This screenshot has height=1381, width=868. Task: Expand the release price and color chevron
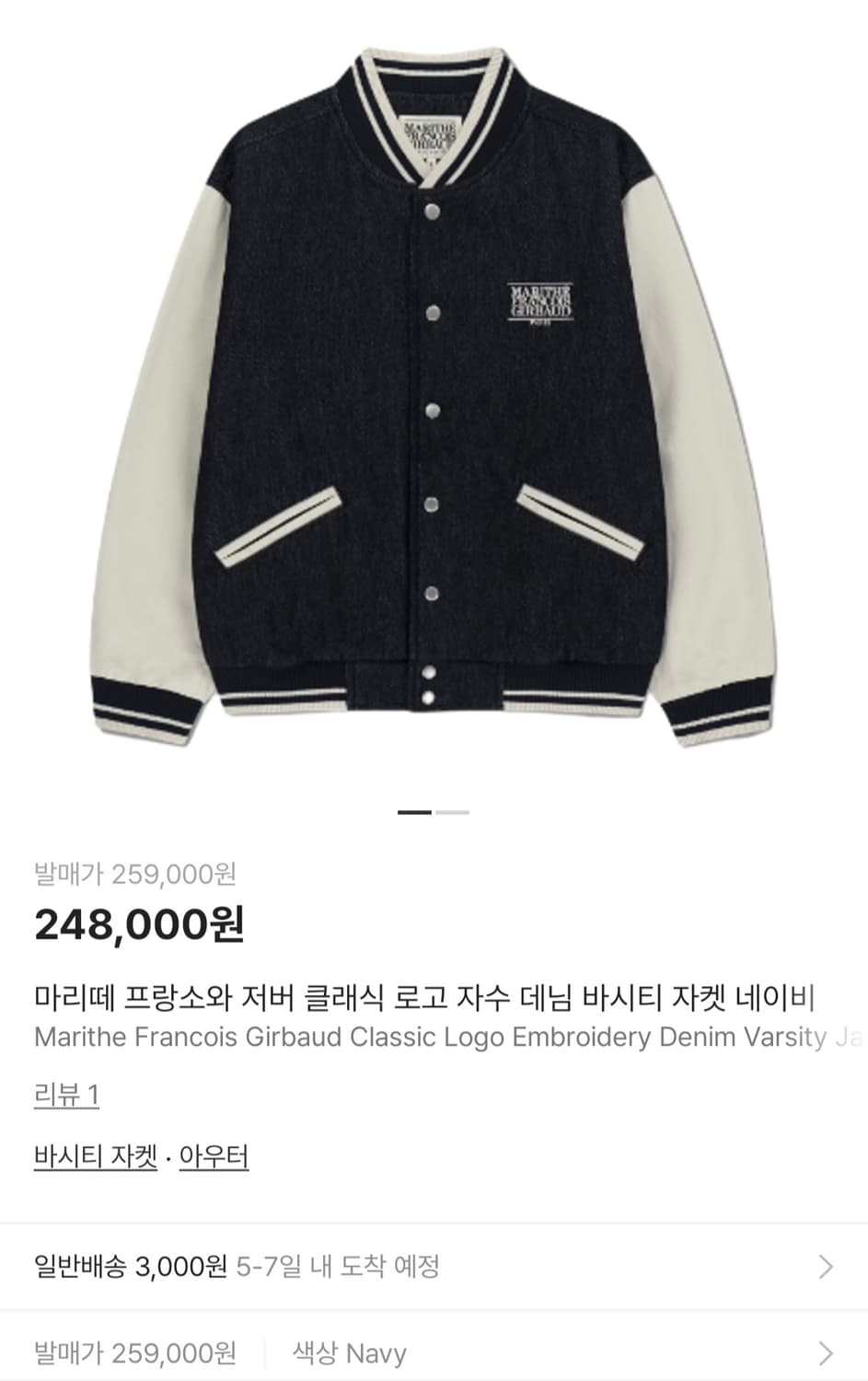827,1353
